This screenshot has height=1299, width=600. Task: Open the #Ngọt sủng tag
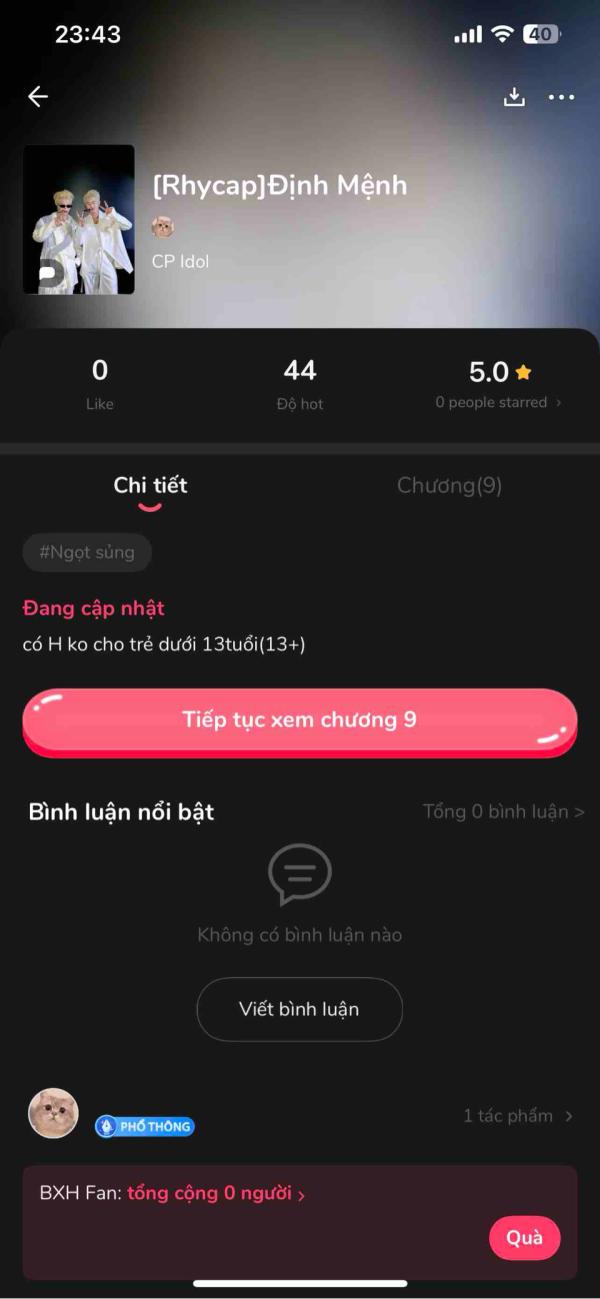point(87,553)
